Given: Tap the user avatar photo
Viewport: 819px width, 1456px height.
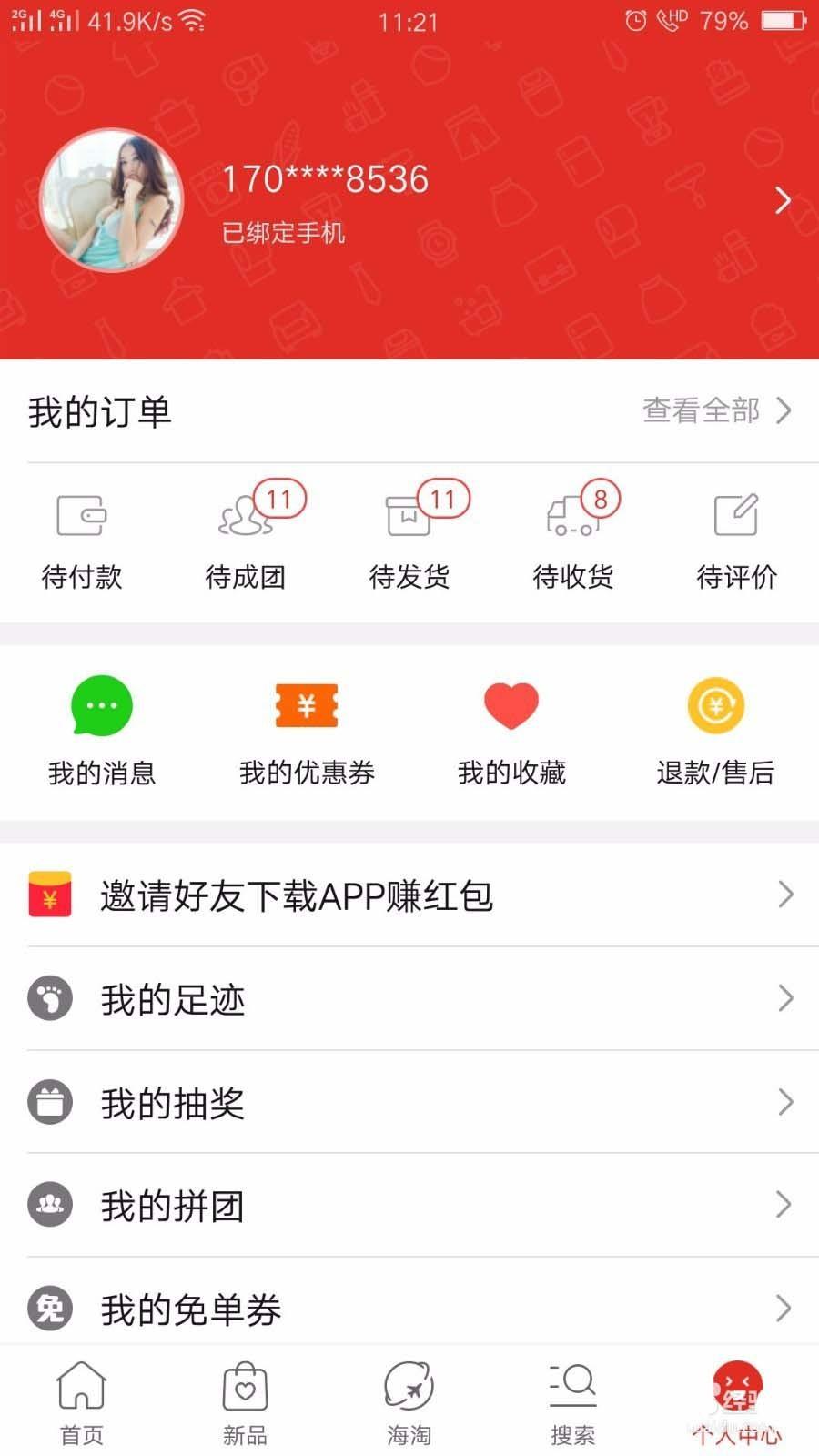Looking at the screenshot, I should point(111,200).
